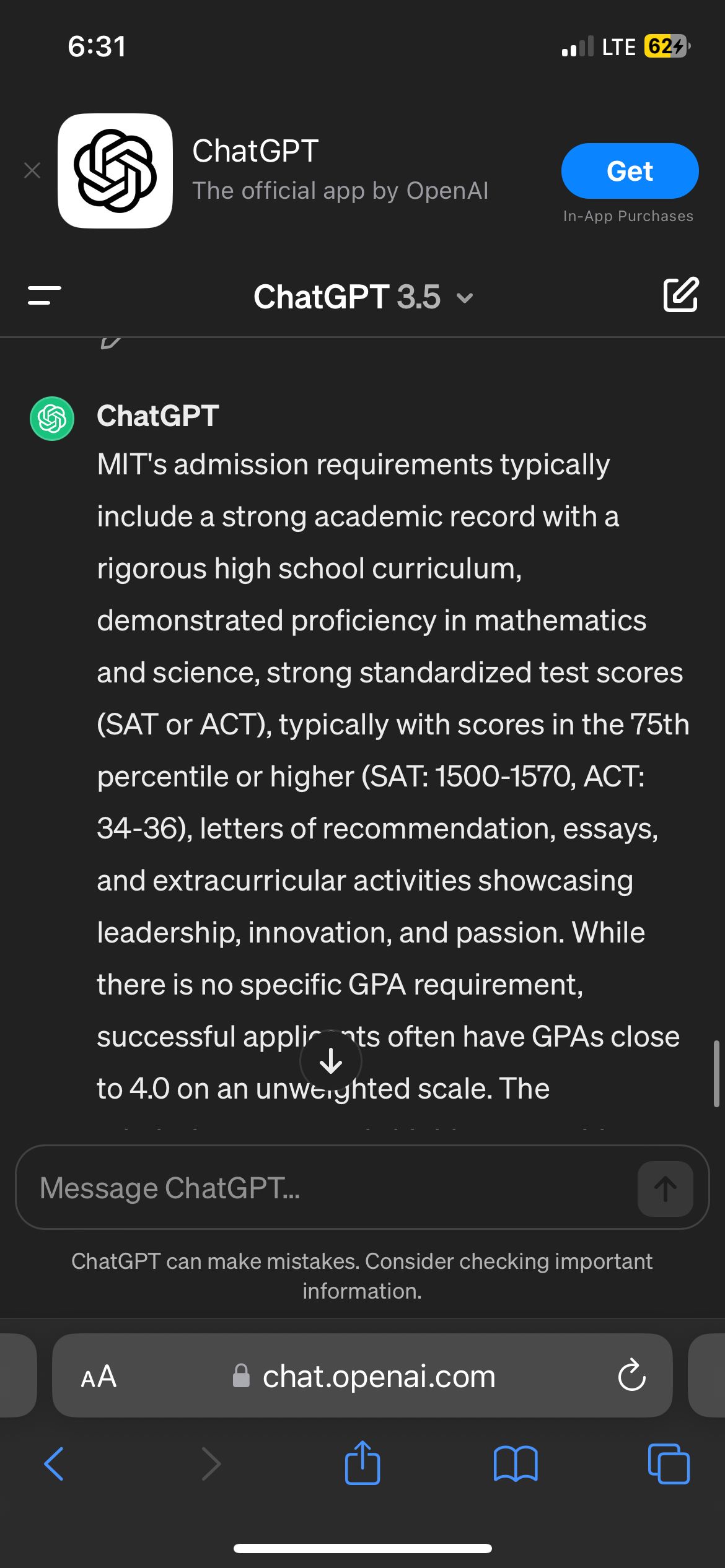Start a new chat
The height and width of the screenshot is (1568, 725).
[x=680, y=295]
